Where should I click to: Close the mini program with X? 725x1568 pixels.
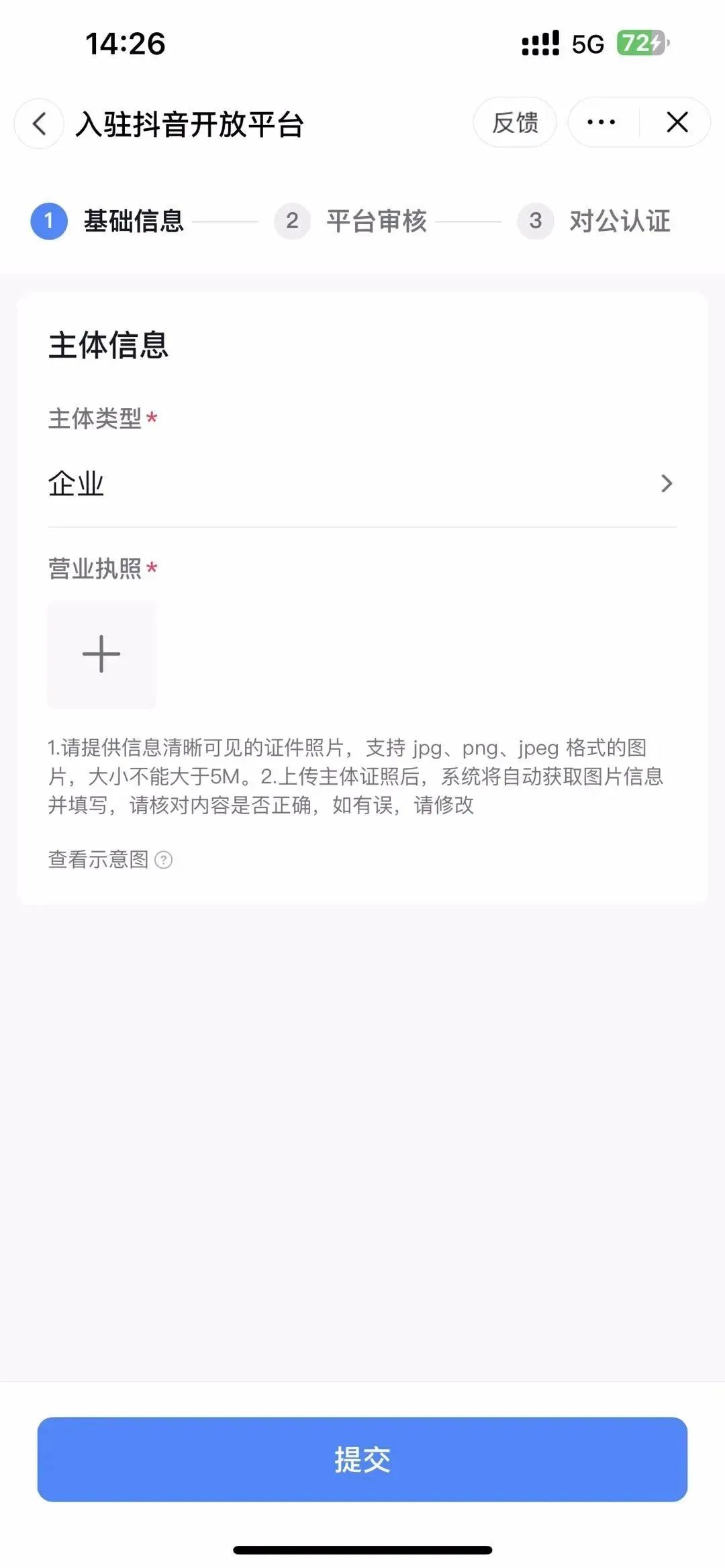pos(677,123)
